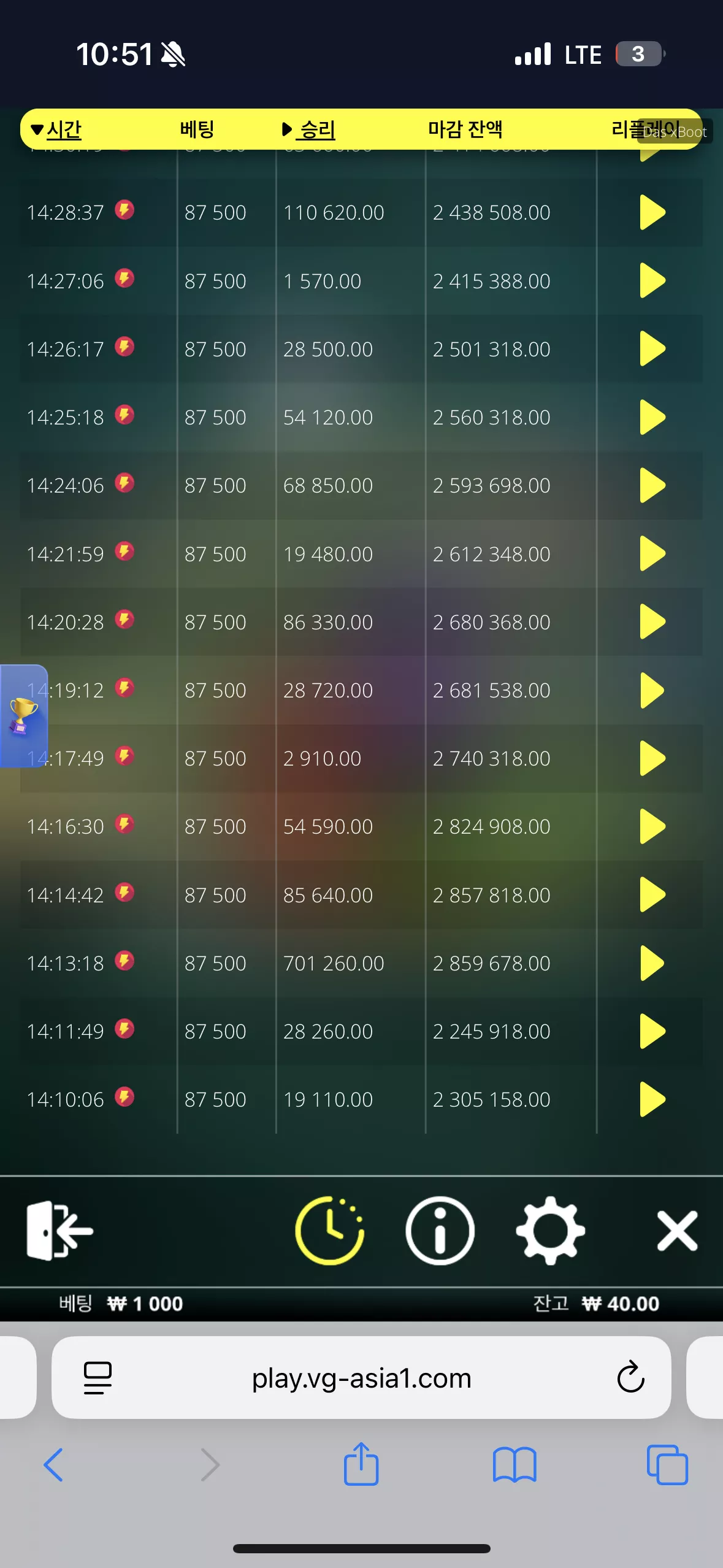Share this page from the browser toolbar
The height and width of the screenshot is (1568, 723).
(361, 1463)
